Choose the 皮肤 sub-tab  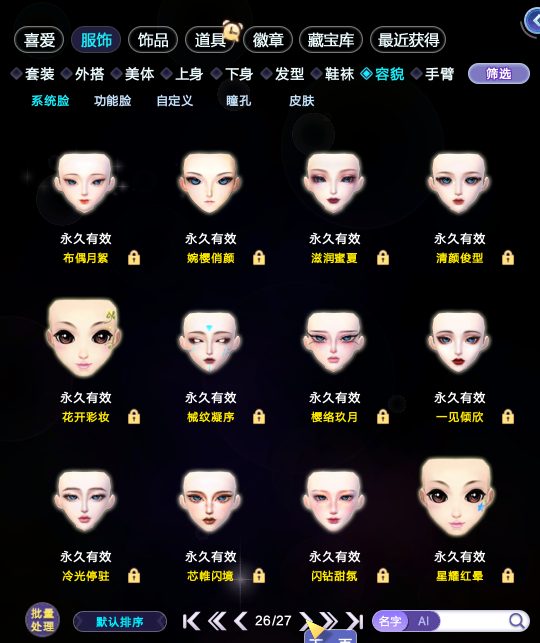301,101
